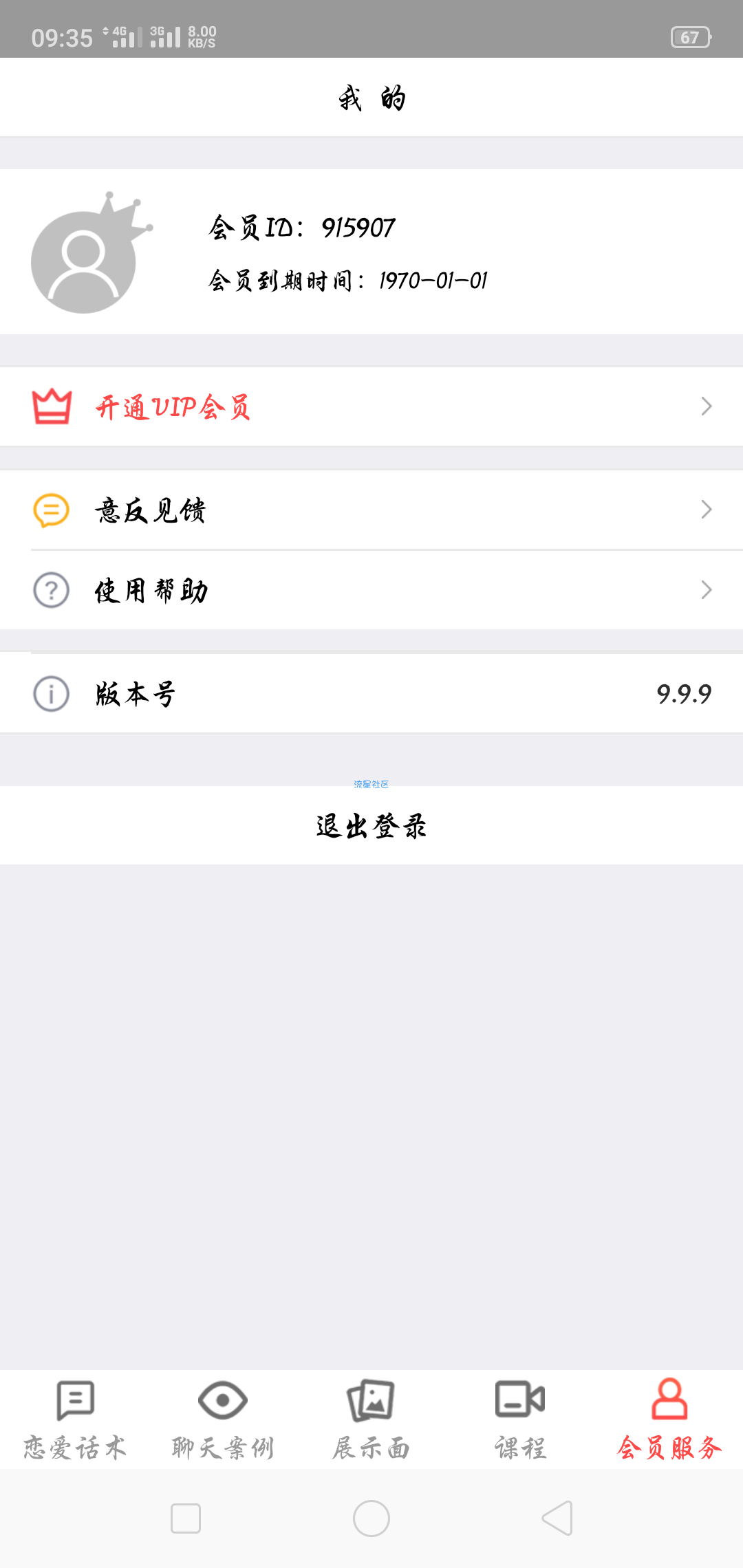Switch to the 聊天案例 tab
Screen dimensions: 743x1568
(x=223, y=1419)
